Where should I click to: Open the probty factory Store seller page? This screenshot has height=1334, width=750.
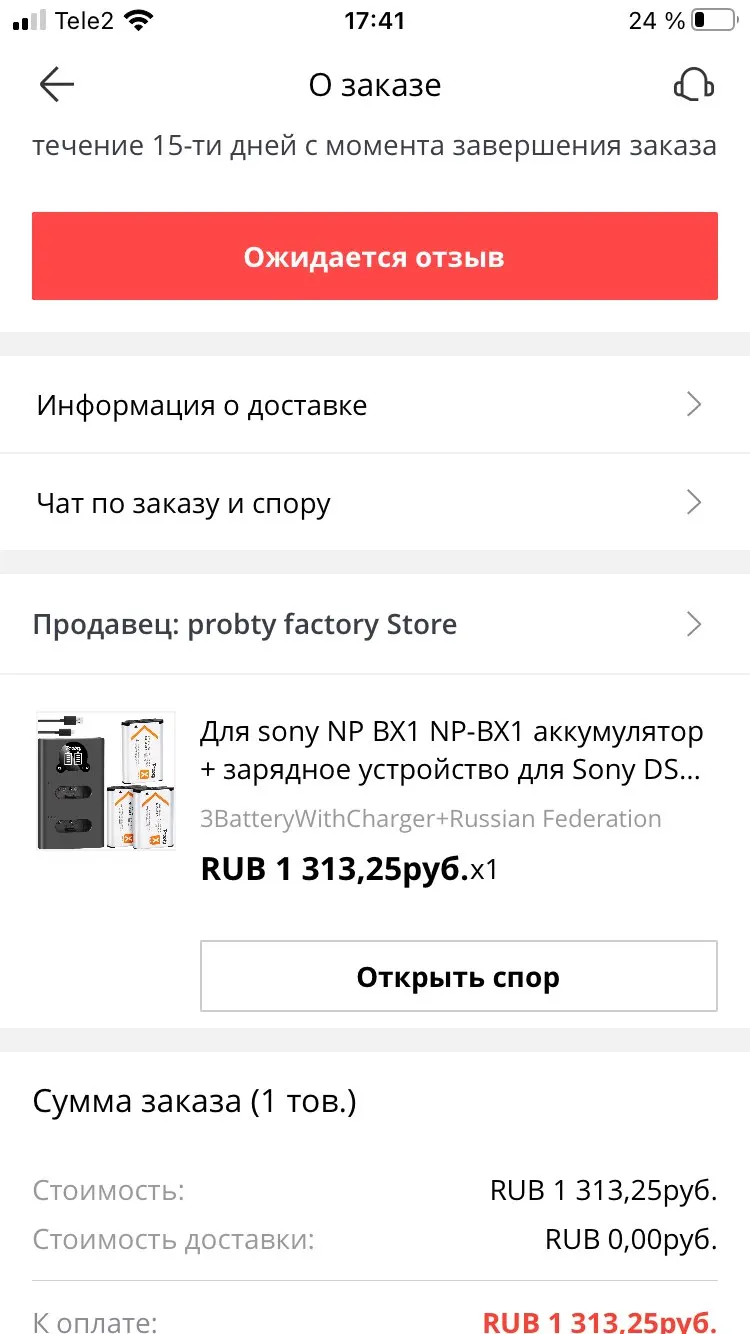374,625
